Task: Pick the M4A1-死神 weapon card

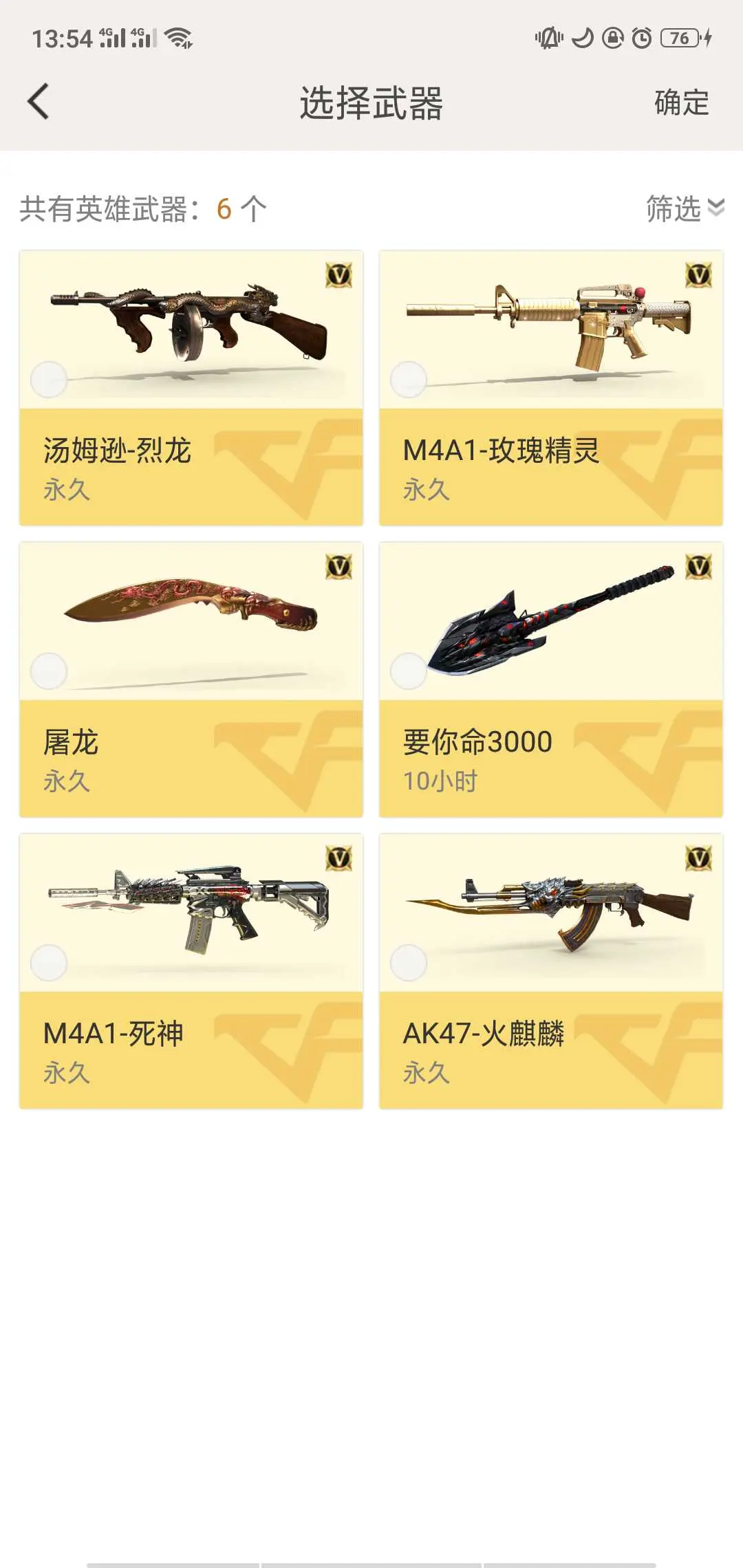Action: point(191,971)
